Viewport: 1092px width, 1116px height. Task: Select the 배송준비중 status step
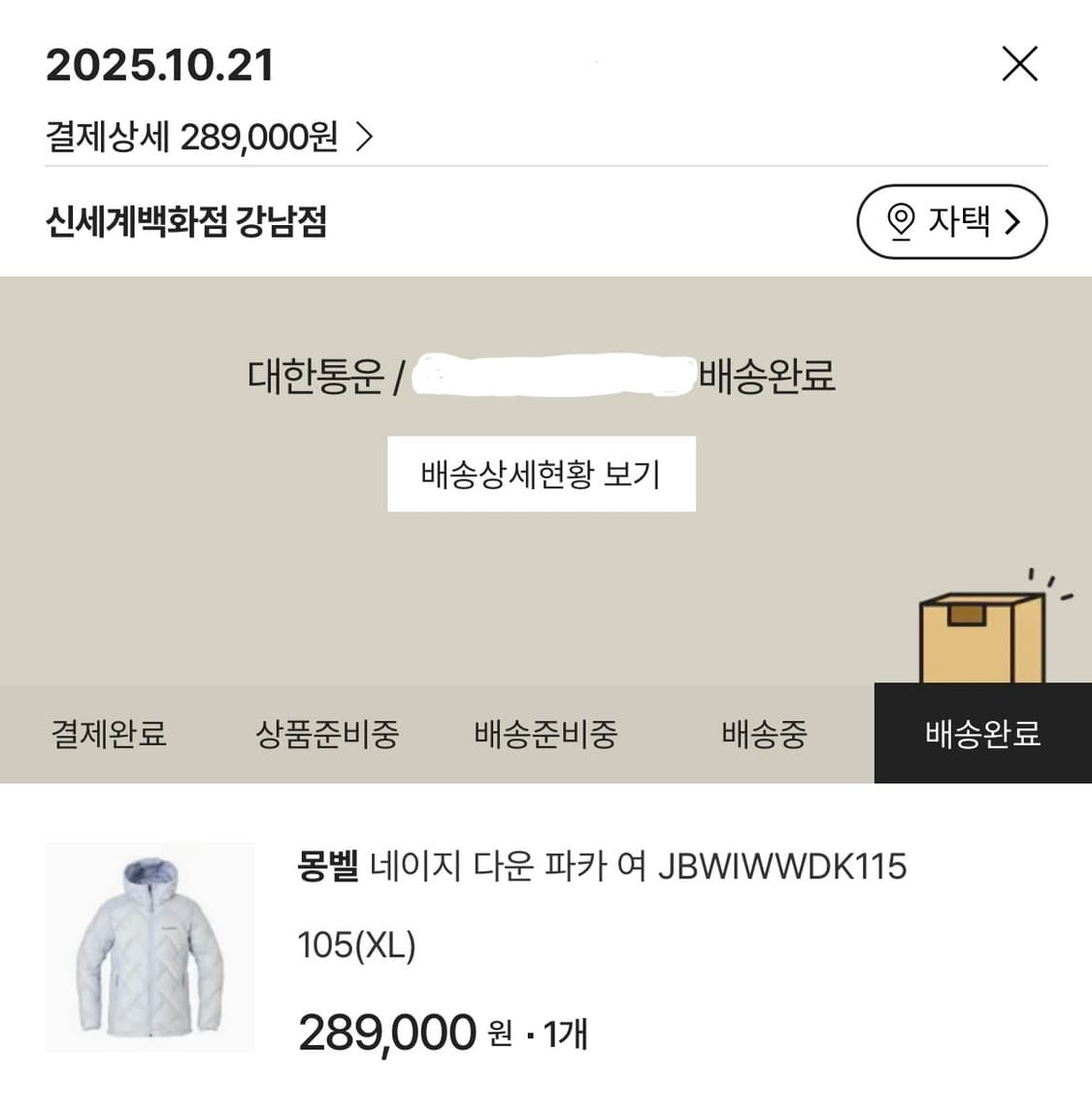(x=546, y=735)
